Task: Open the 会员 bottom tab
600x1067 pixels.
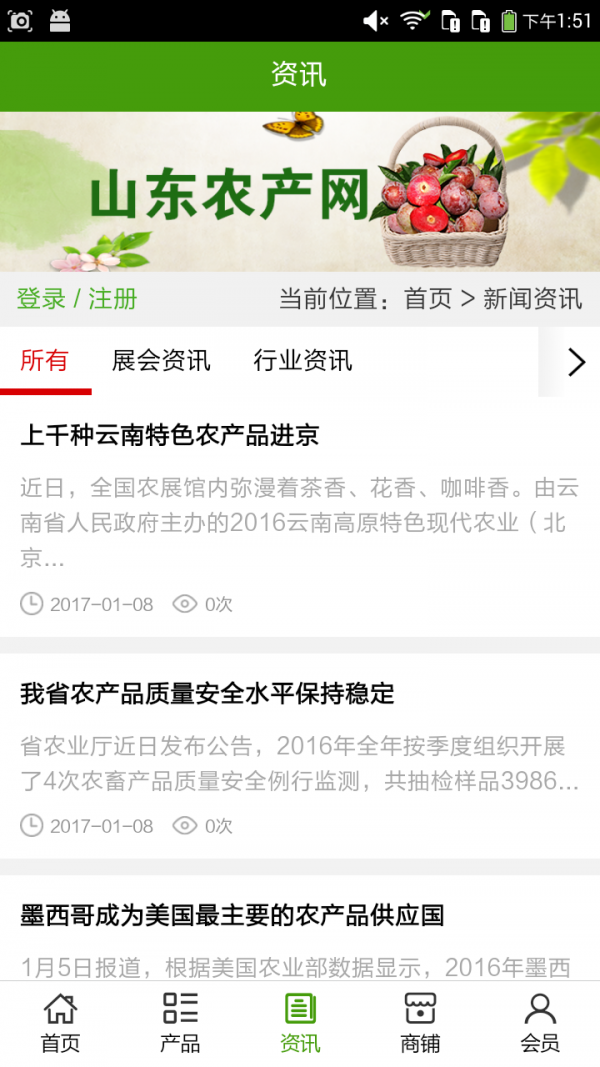Action: 540,1023
